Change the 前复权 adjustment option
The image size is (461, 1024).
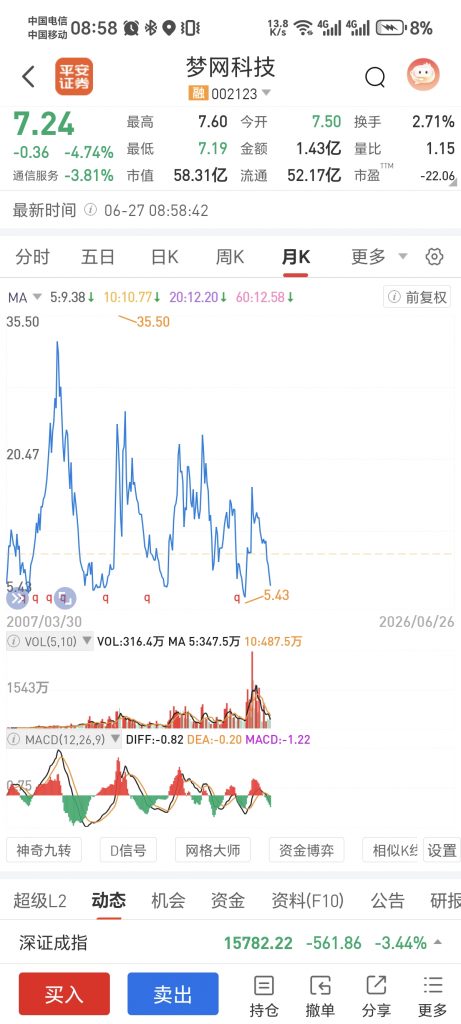click(x=417, y=297)
